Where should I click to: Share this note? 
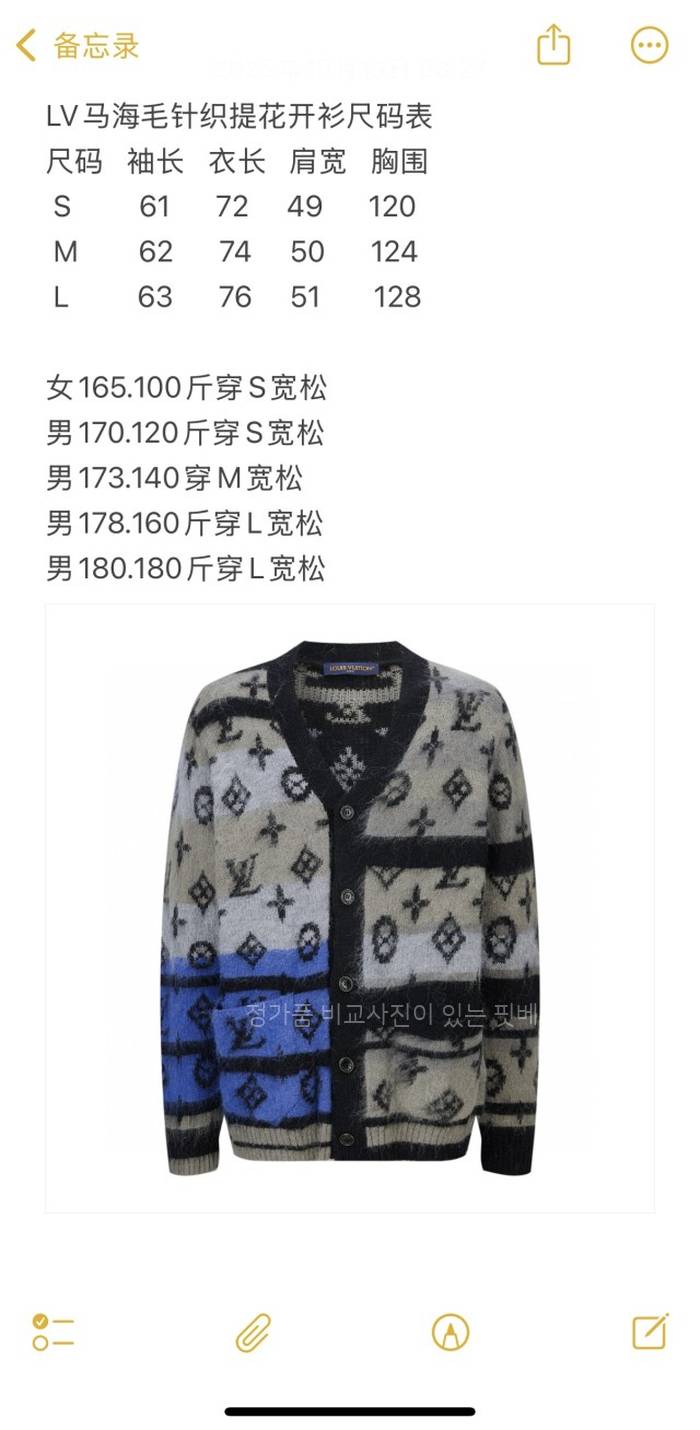click(553, 46)
